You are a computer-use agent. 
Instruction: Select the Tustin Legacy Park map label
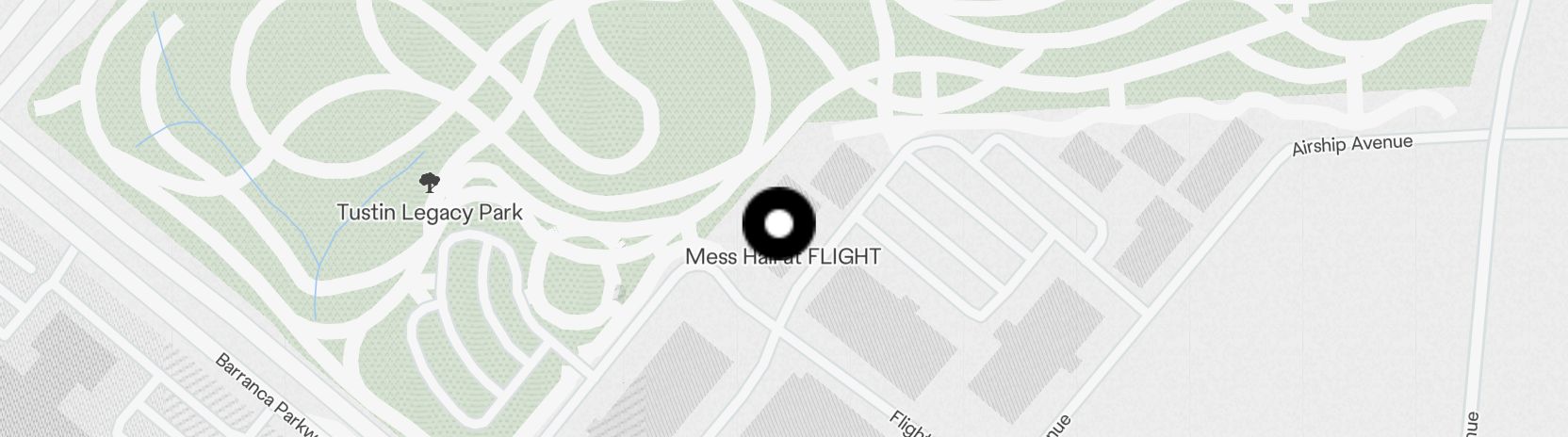click(430, 212)
